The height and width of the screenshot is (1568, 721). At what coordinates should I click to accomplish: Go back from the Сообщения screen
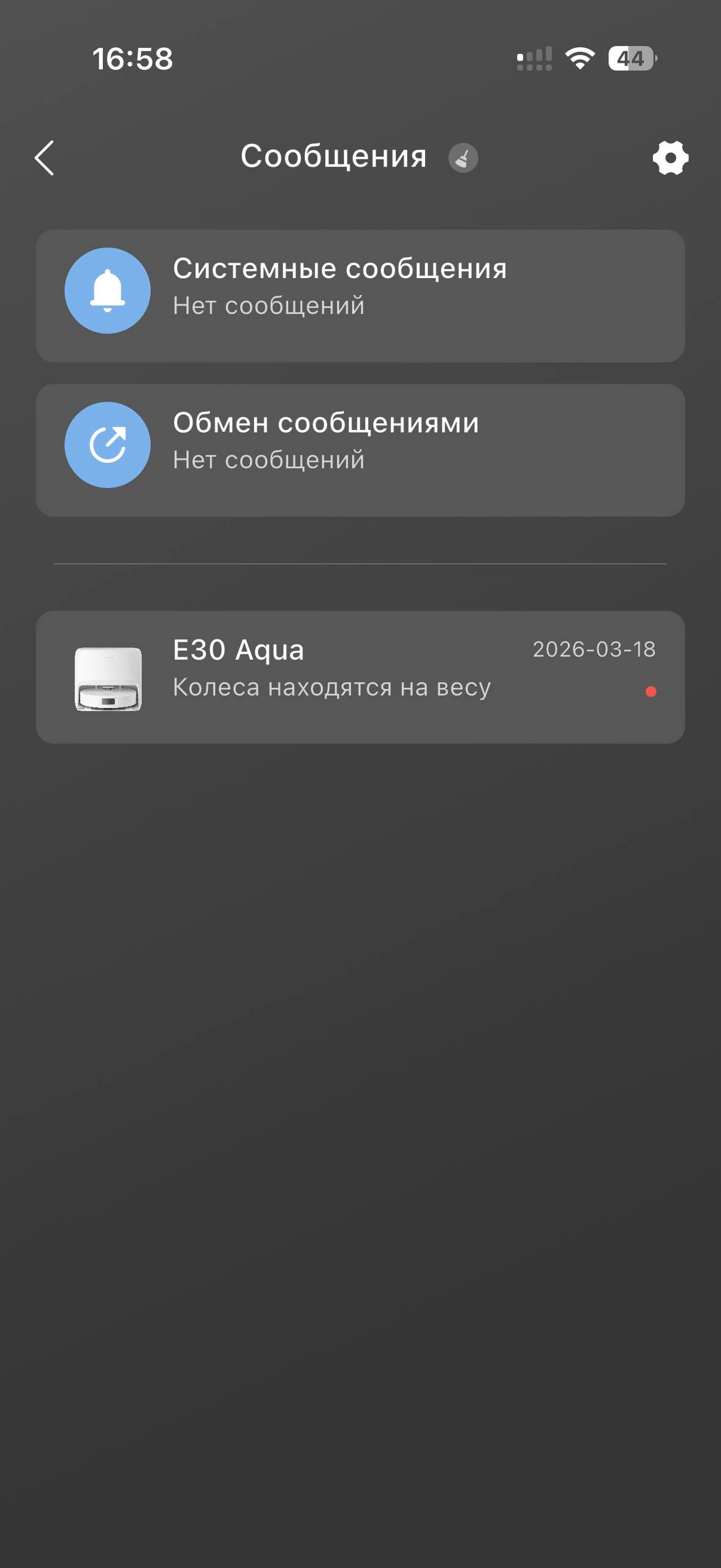45,158
